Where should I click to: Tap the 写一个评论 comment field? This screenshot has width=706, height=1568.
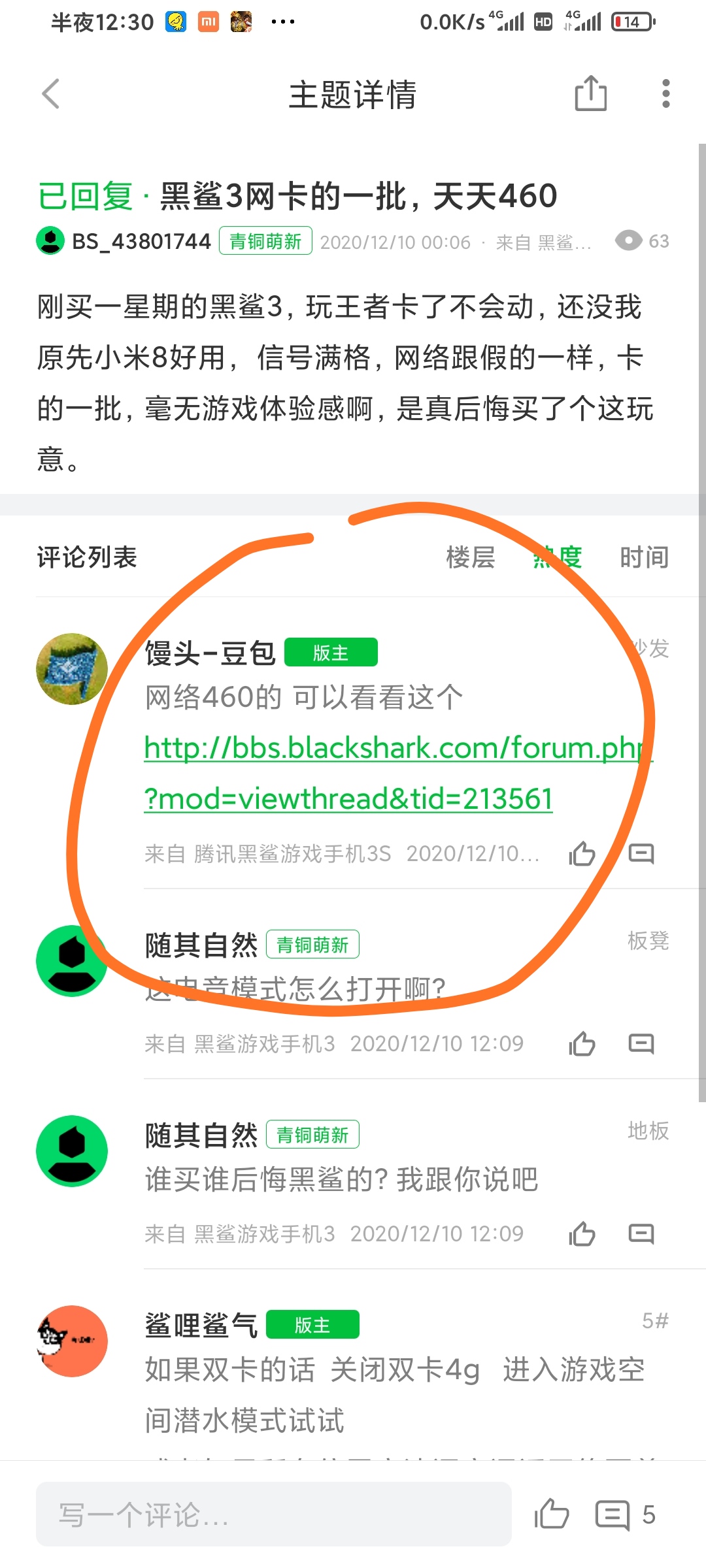(x=273, y=1514)
